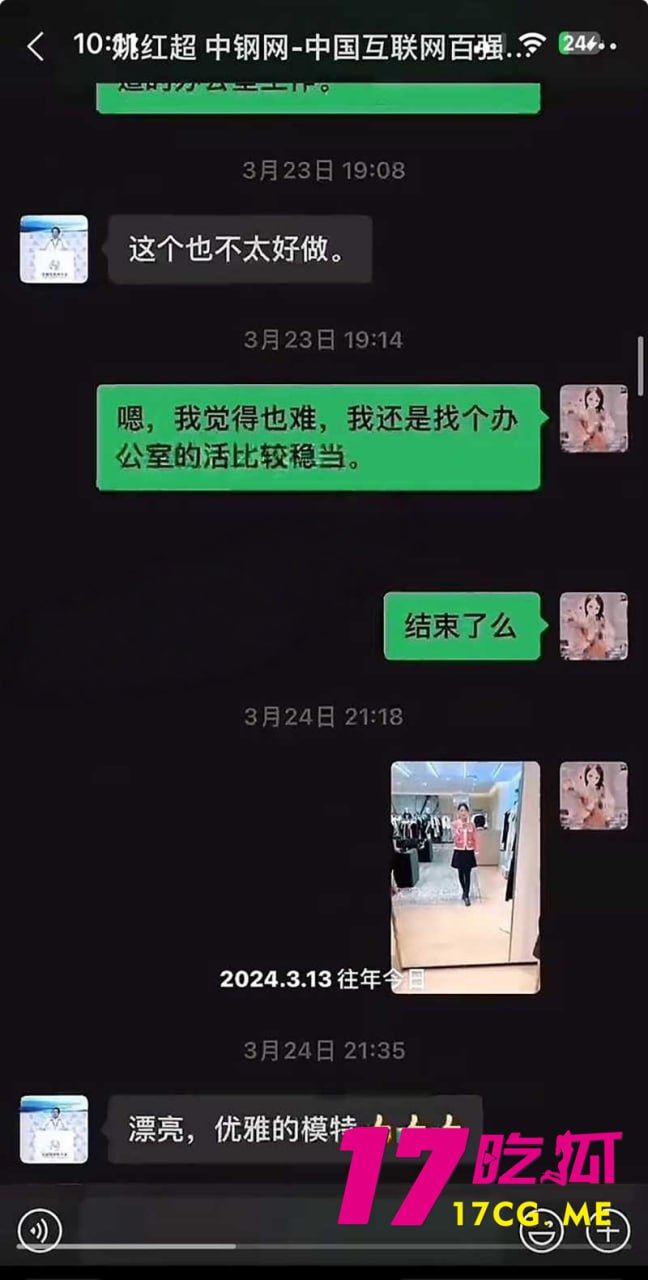Open the plus attachments menu
648x1280 pixels.
609,1229
